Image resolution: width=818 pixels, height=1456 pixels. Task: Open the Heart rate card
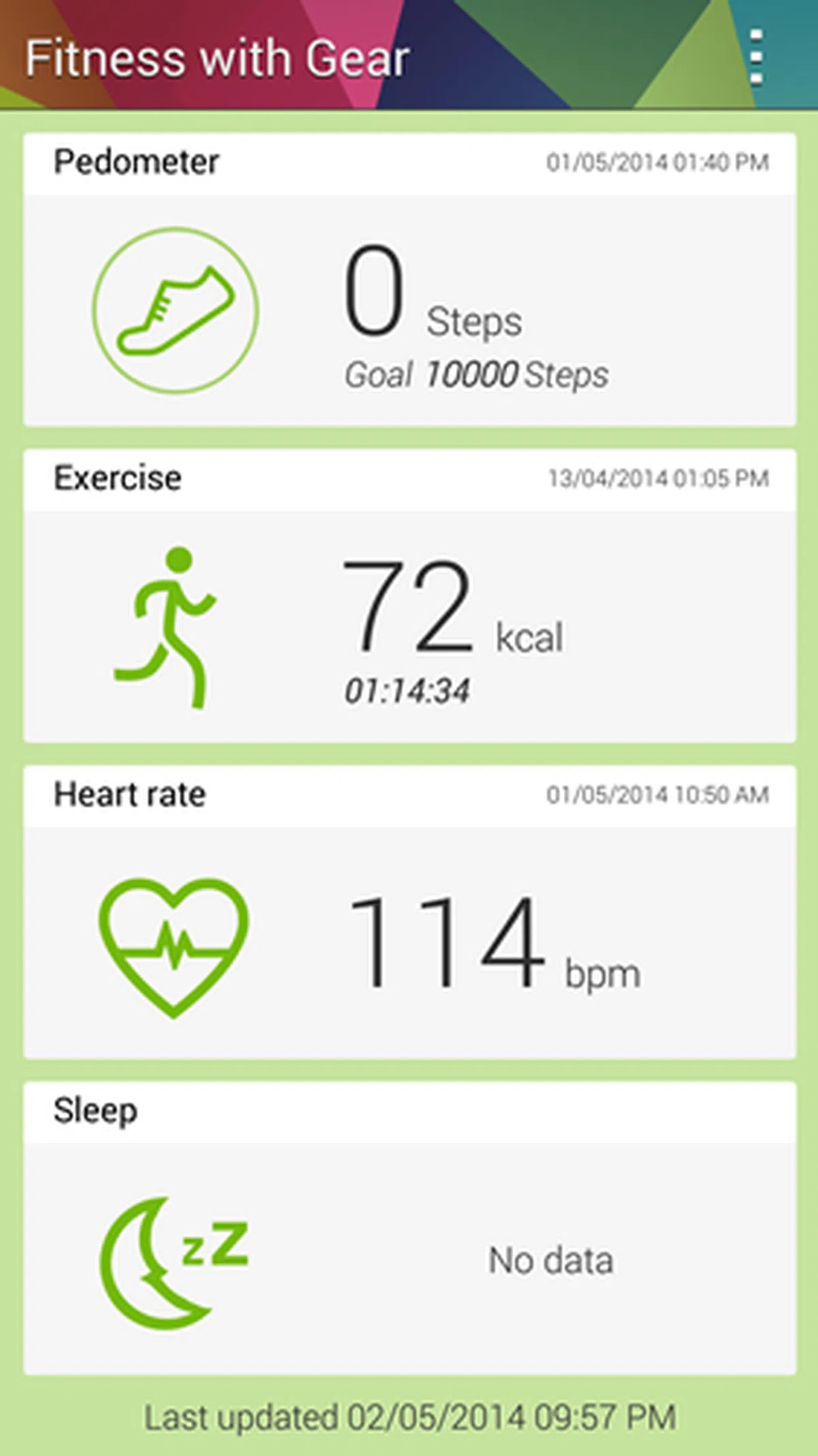(x=409, y=912)
